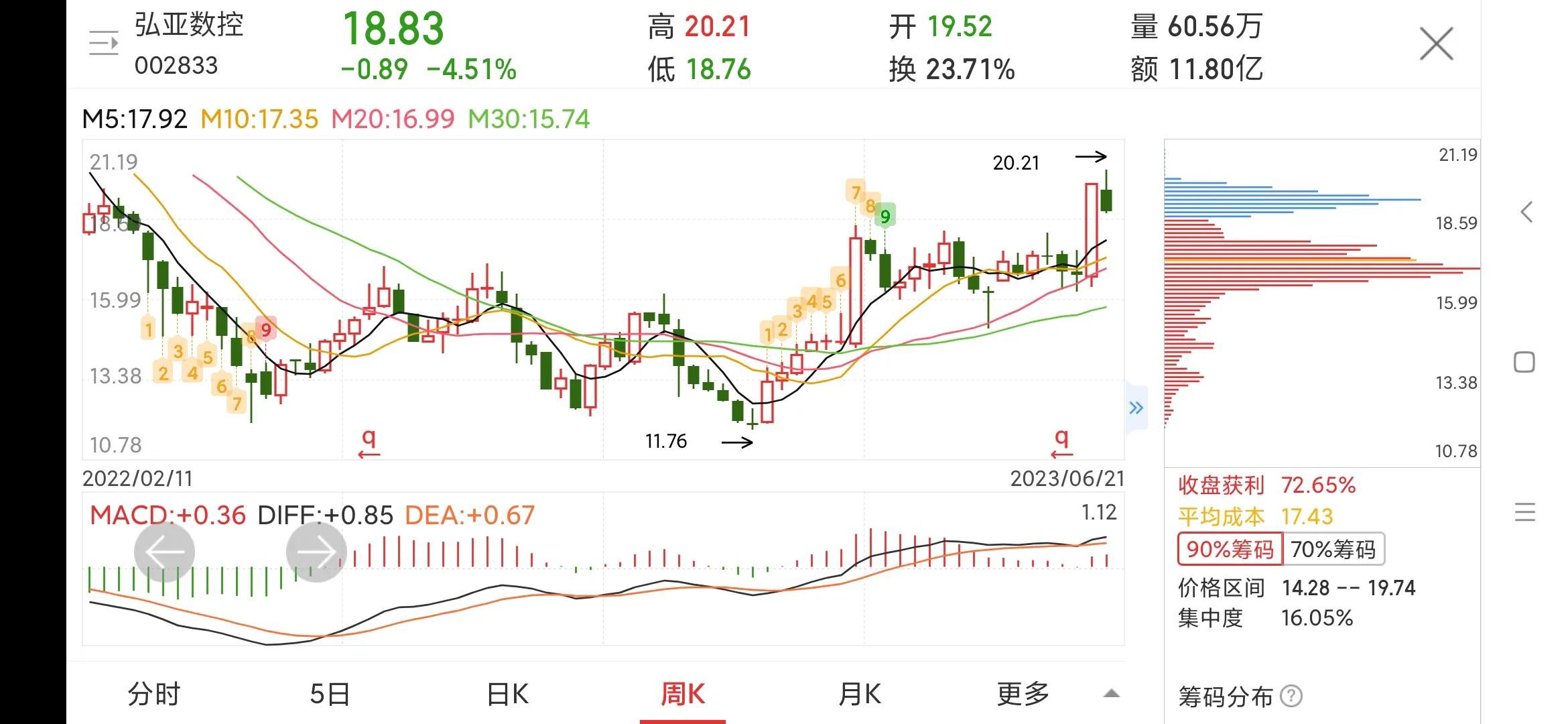Switch to the 5日 chart tab
The image size is (1568, 724).
tap(330, 694)
